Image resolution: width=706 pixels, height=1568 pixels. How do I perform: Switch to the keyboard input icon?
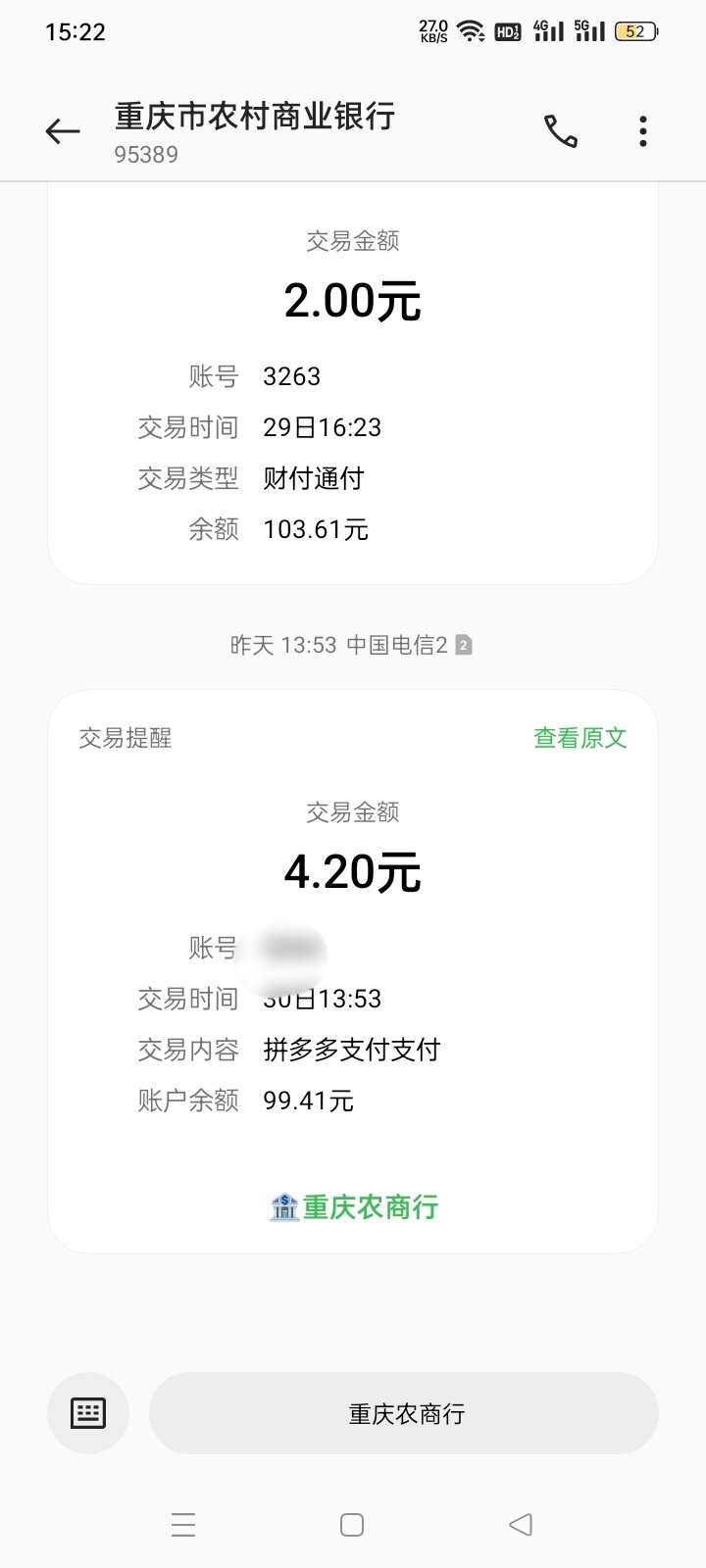coord(88,1413)
